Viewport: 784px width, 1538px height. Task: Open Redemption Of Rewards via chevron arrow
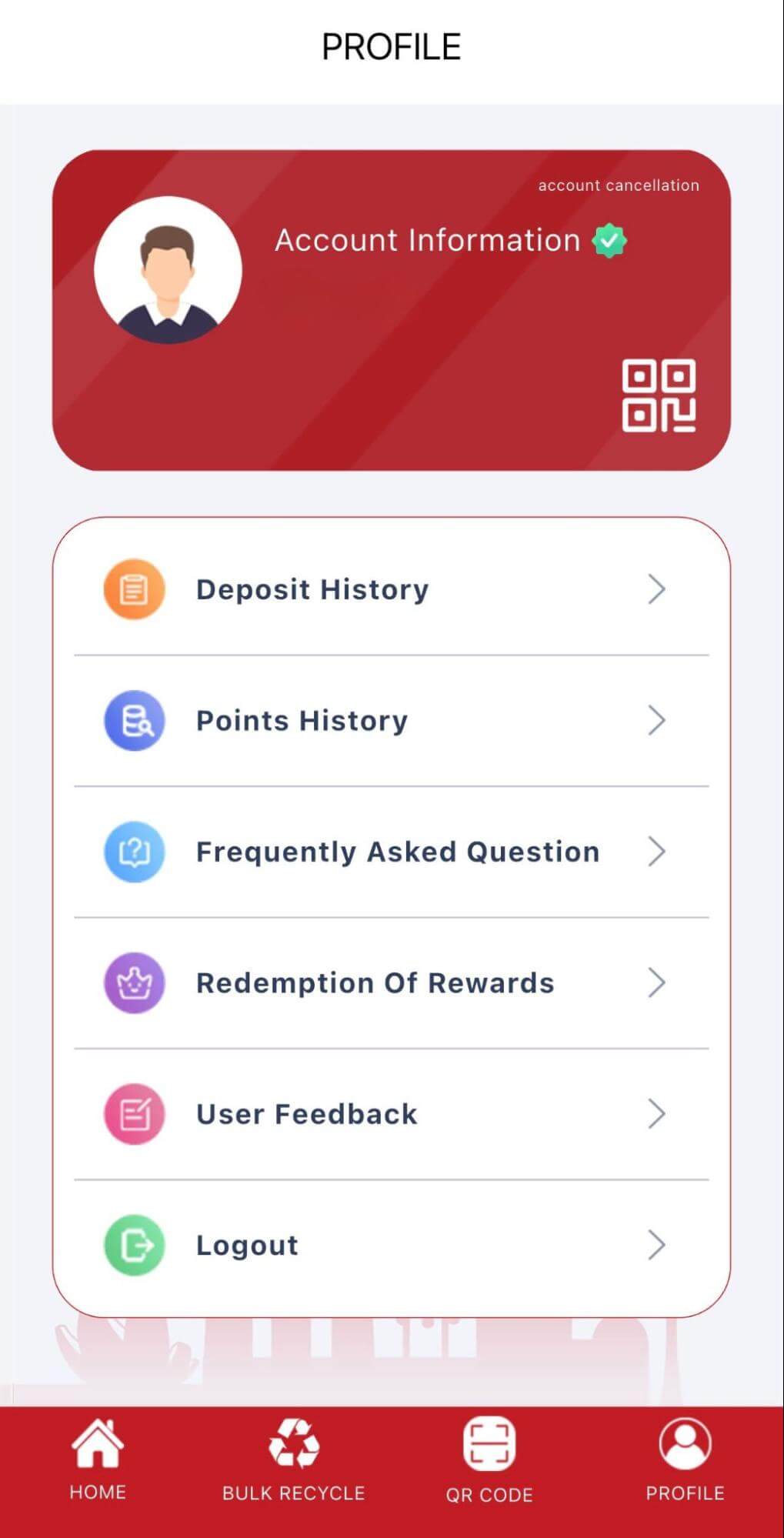pos(658,983)
